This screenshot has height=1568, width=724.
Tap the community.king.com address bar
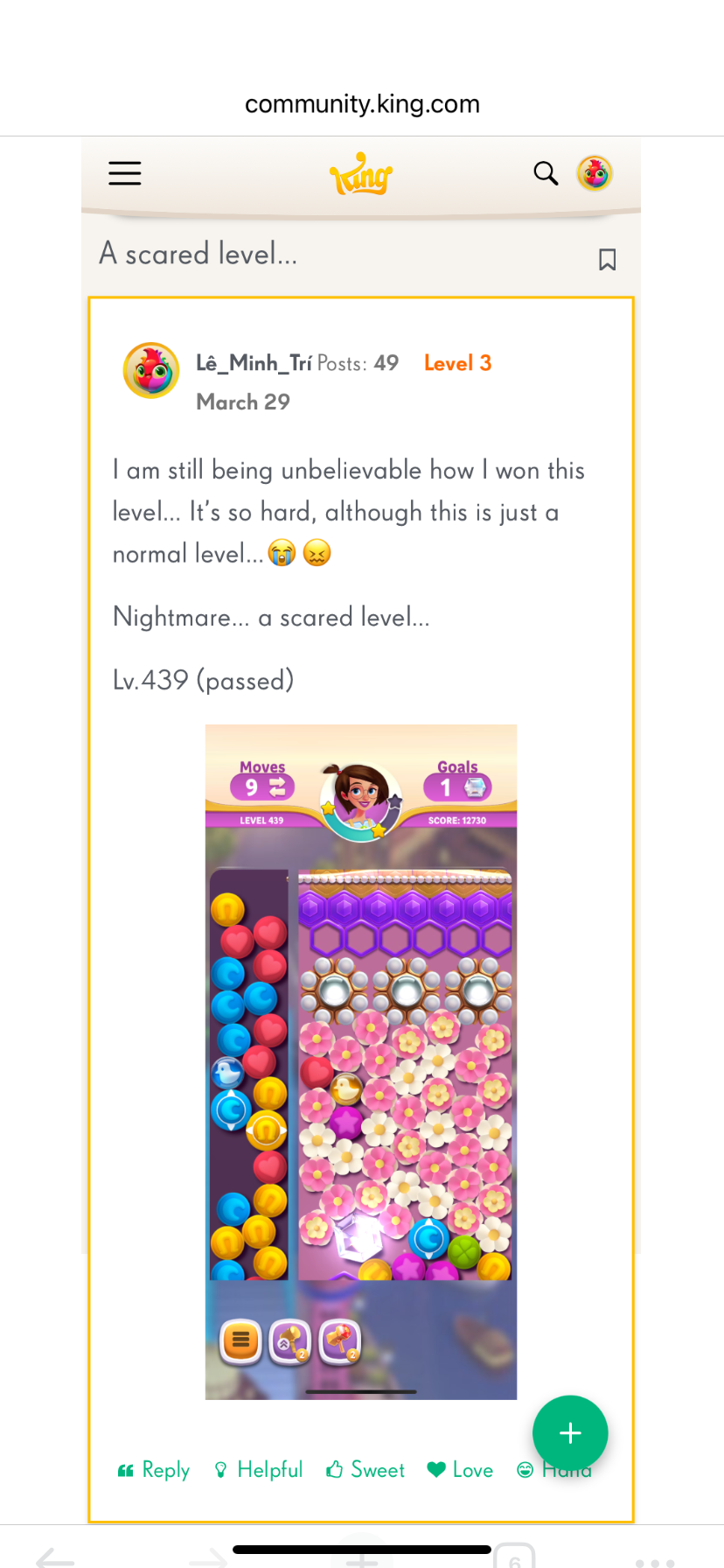click(362, 104)
